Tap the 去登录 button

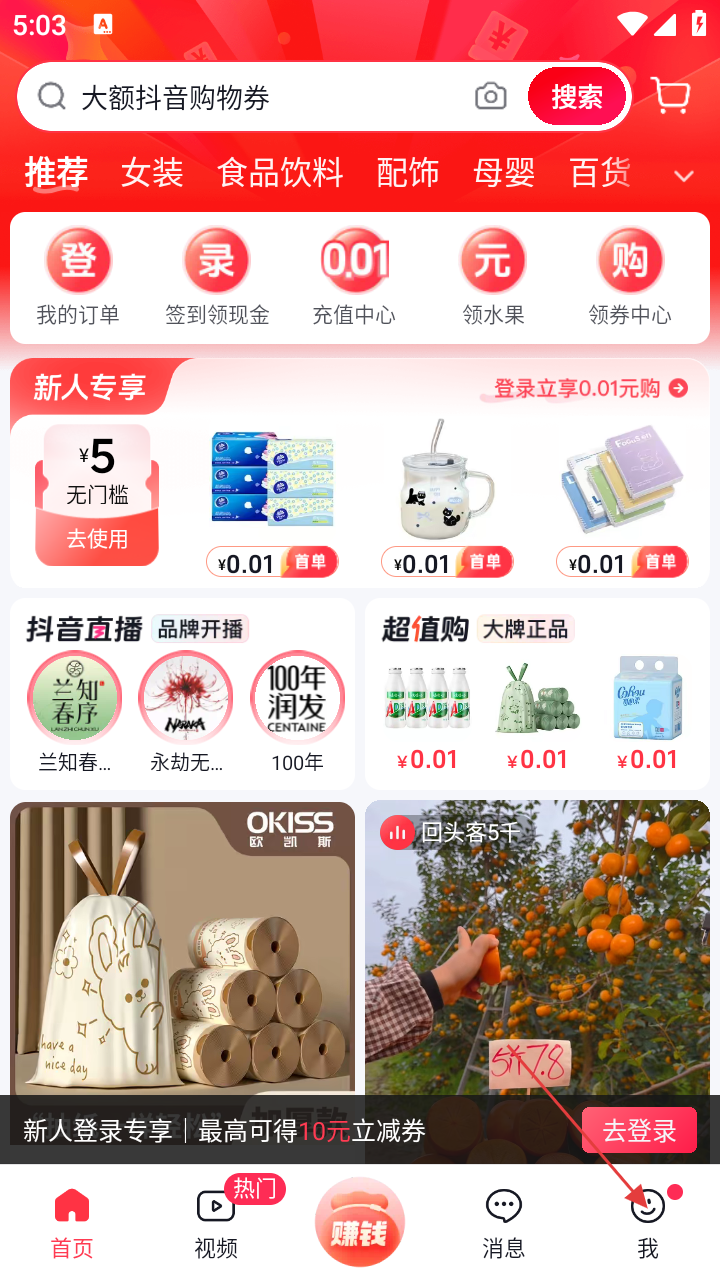639,1131
